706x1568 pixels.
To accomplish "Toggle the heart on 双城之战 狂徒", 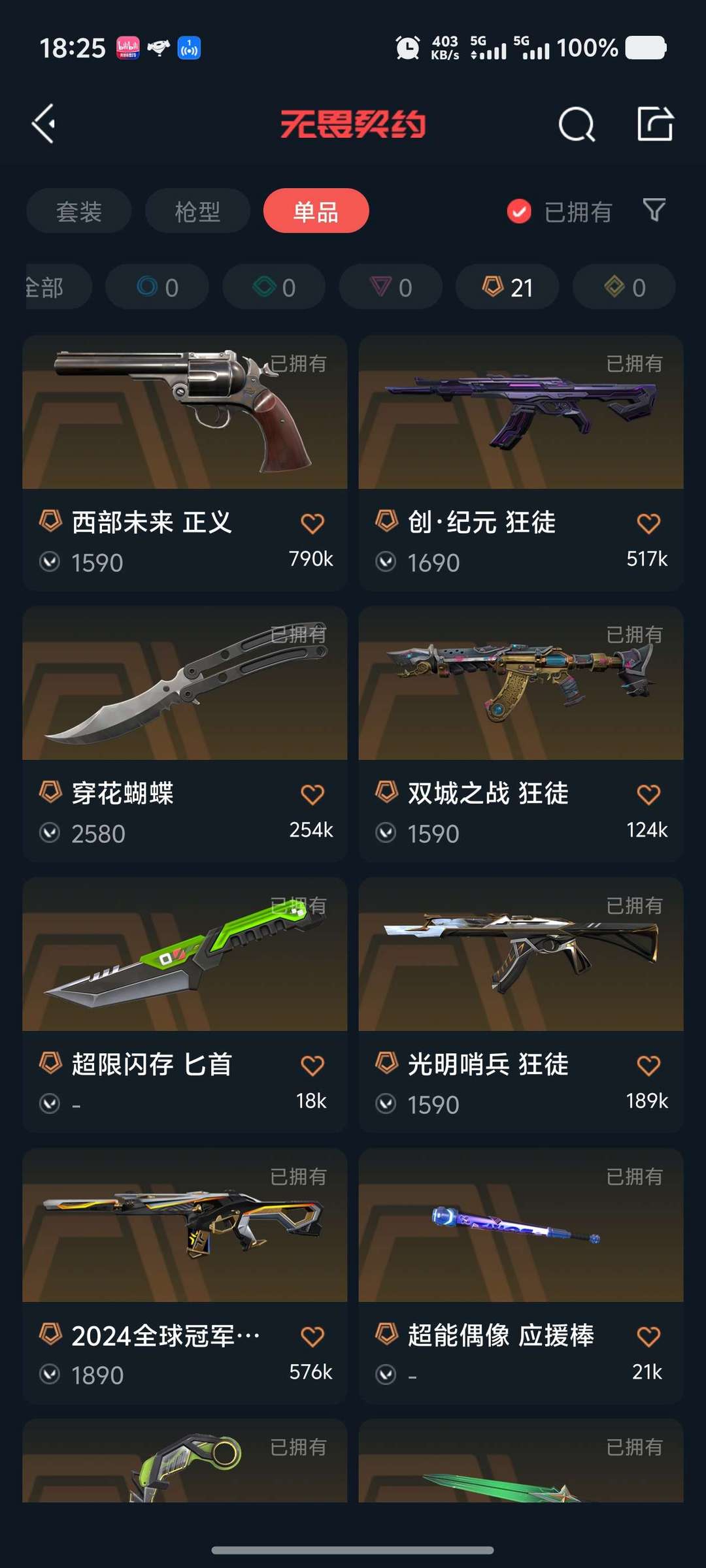I will 648,792.
